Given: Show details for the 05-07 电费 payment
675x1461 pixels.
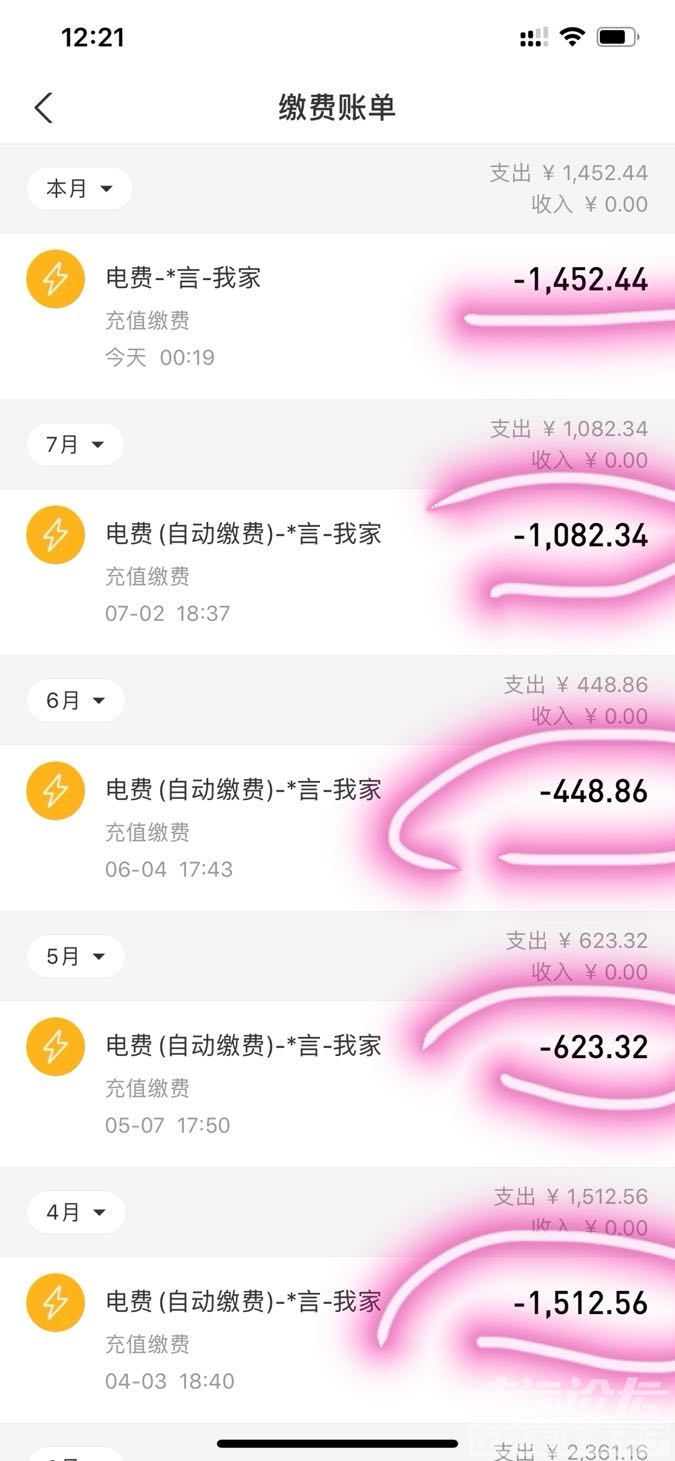Looking at the screenshot, I should (337, 1084).
